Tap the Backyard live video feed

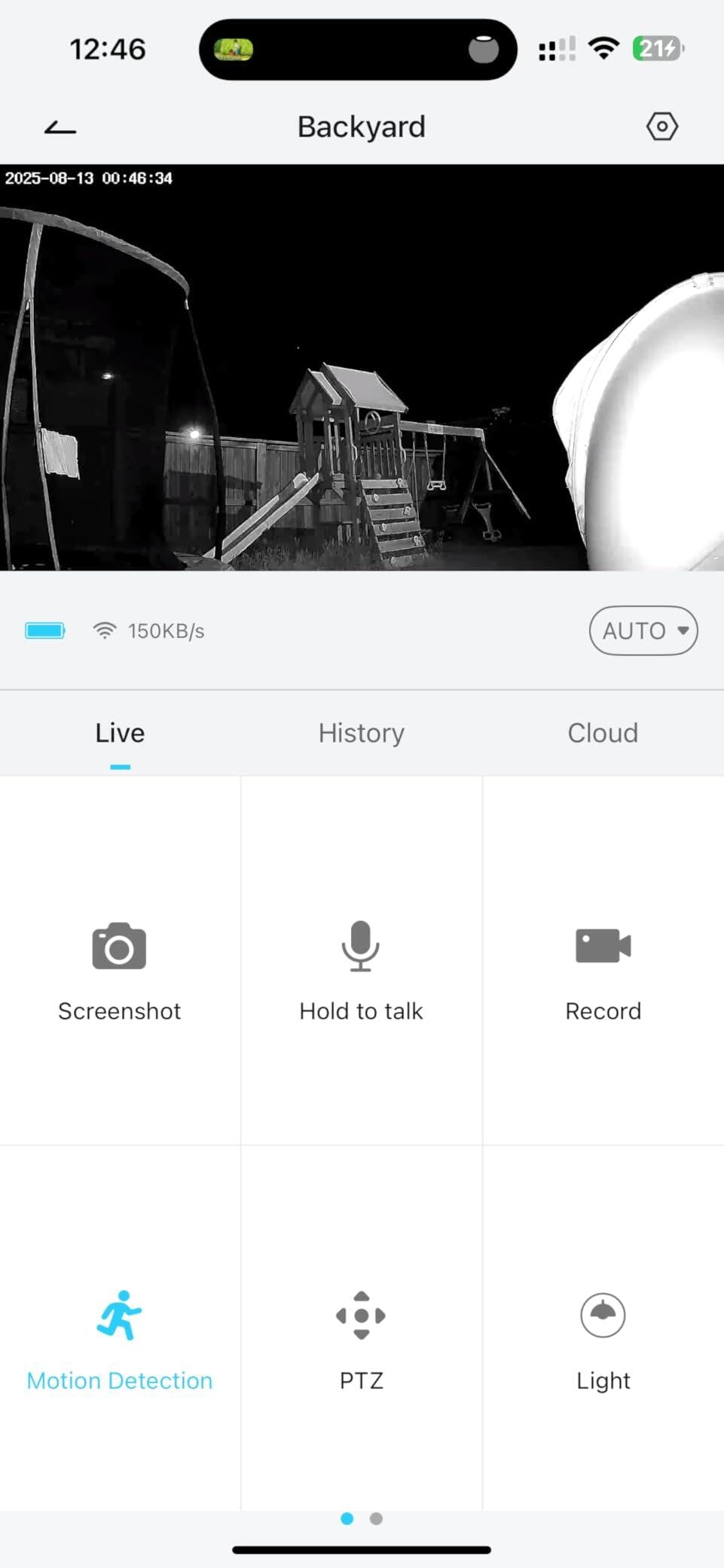(x=362, y=368)
